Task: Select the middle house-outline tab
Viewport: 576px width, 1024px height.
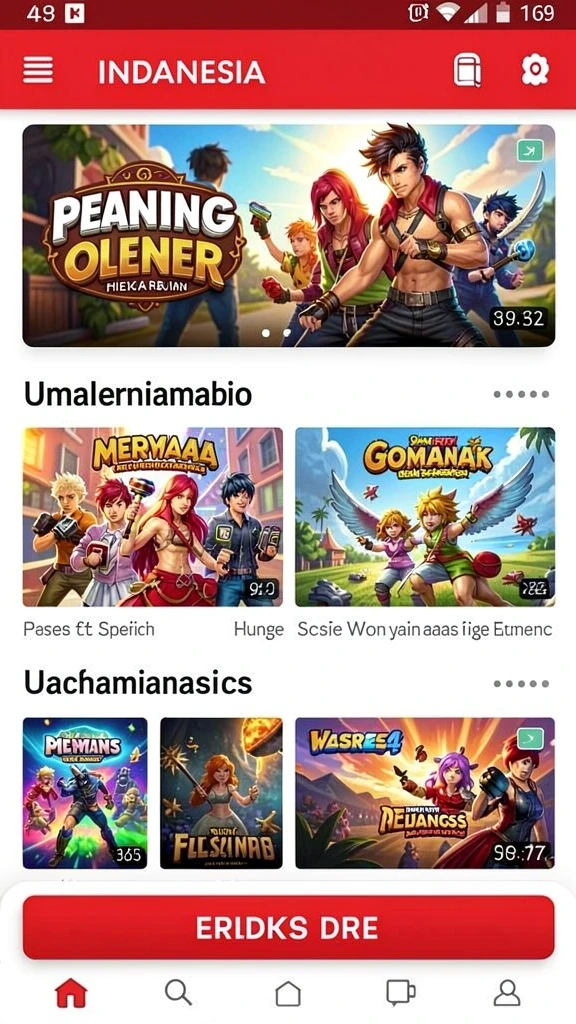Action: pos(288,994)
